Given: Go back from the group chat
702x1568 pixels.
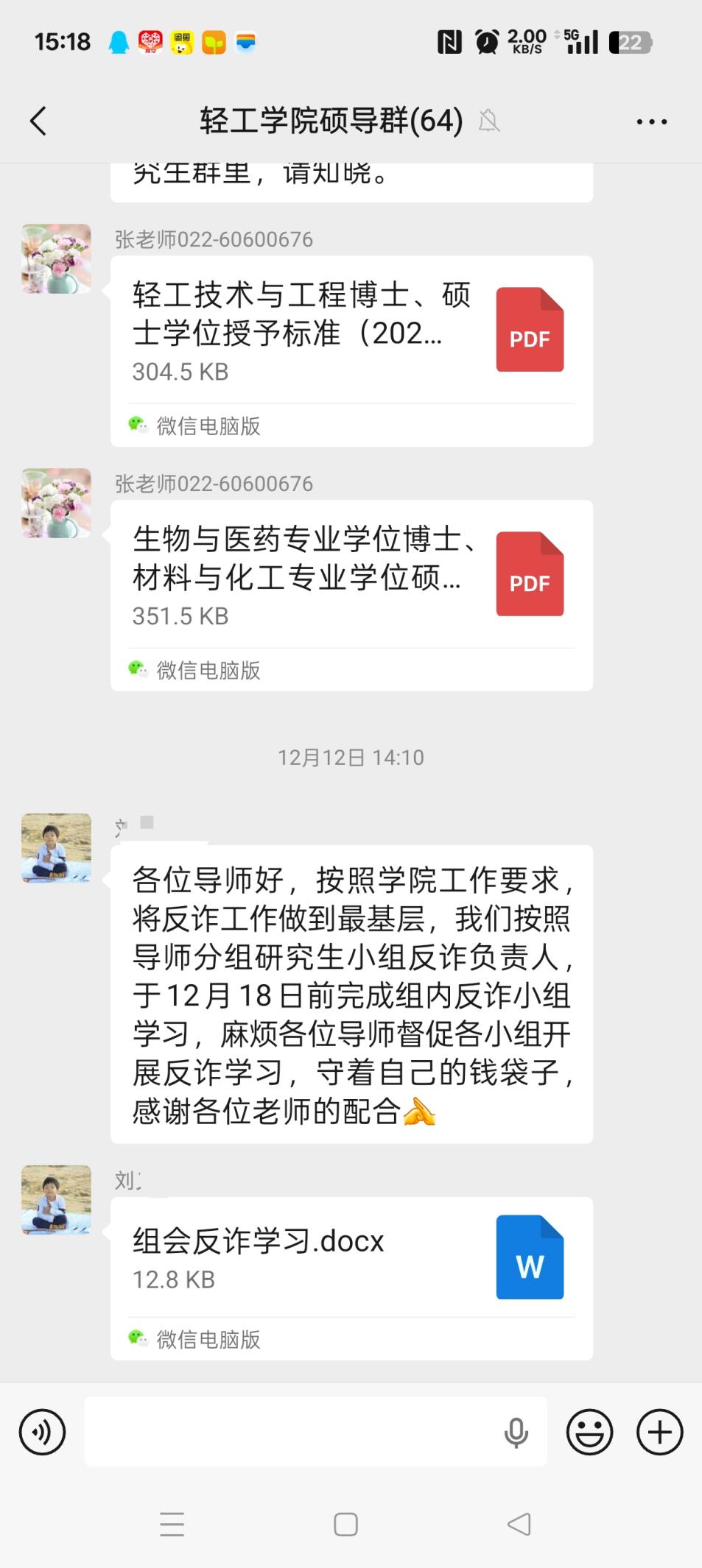Looking at the screenshot, I should [38, 121].
